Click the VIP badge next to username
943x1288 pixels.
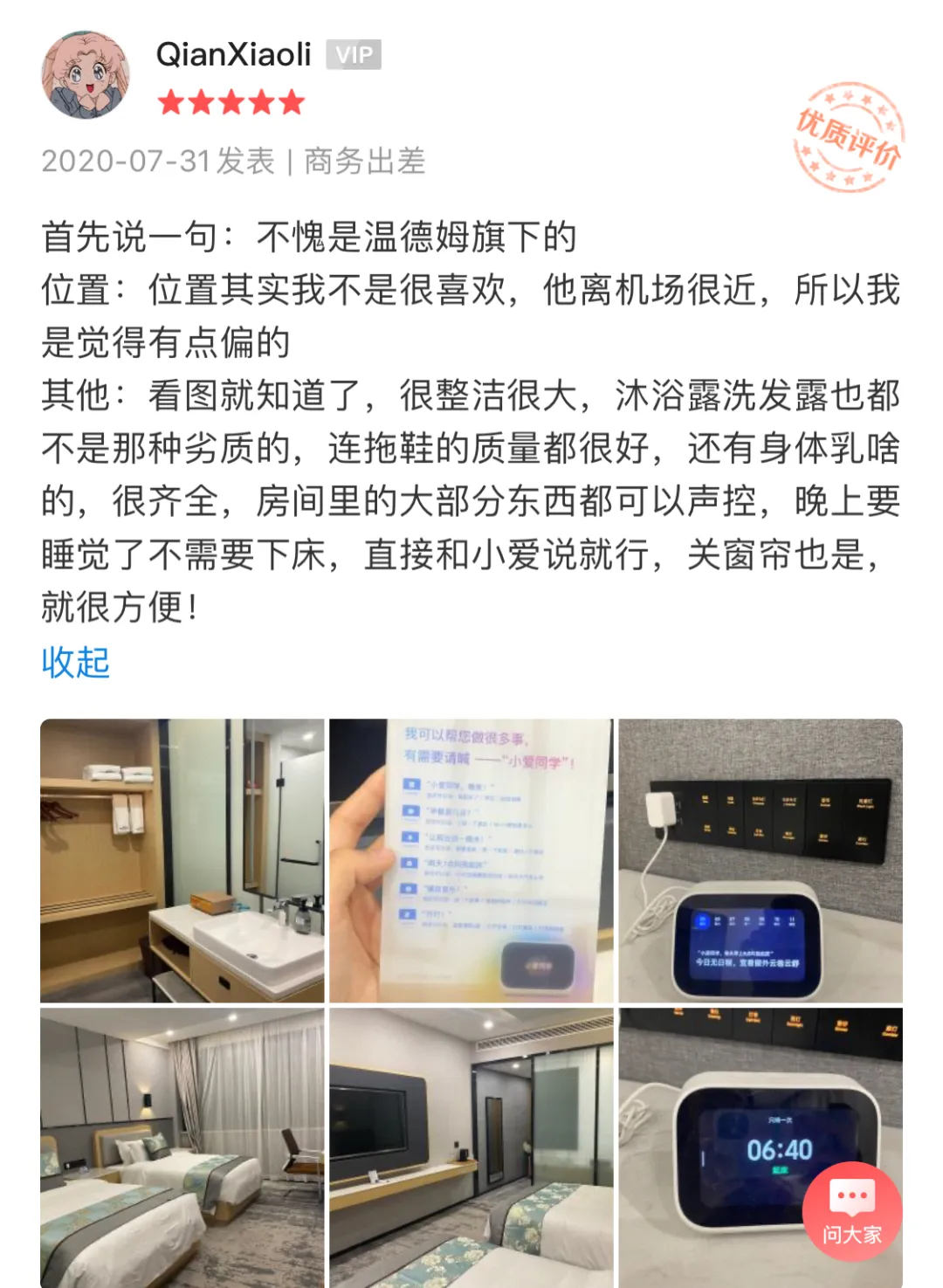[x=352, y=52]
